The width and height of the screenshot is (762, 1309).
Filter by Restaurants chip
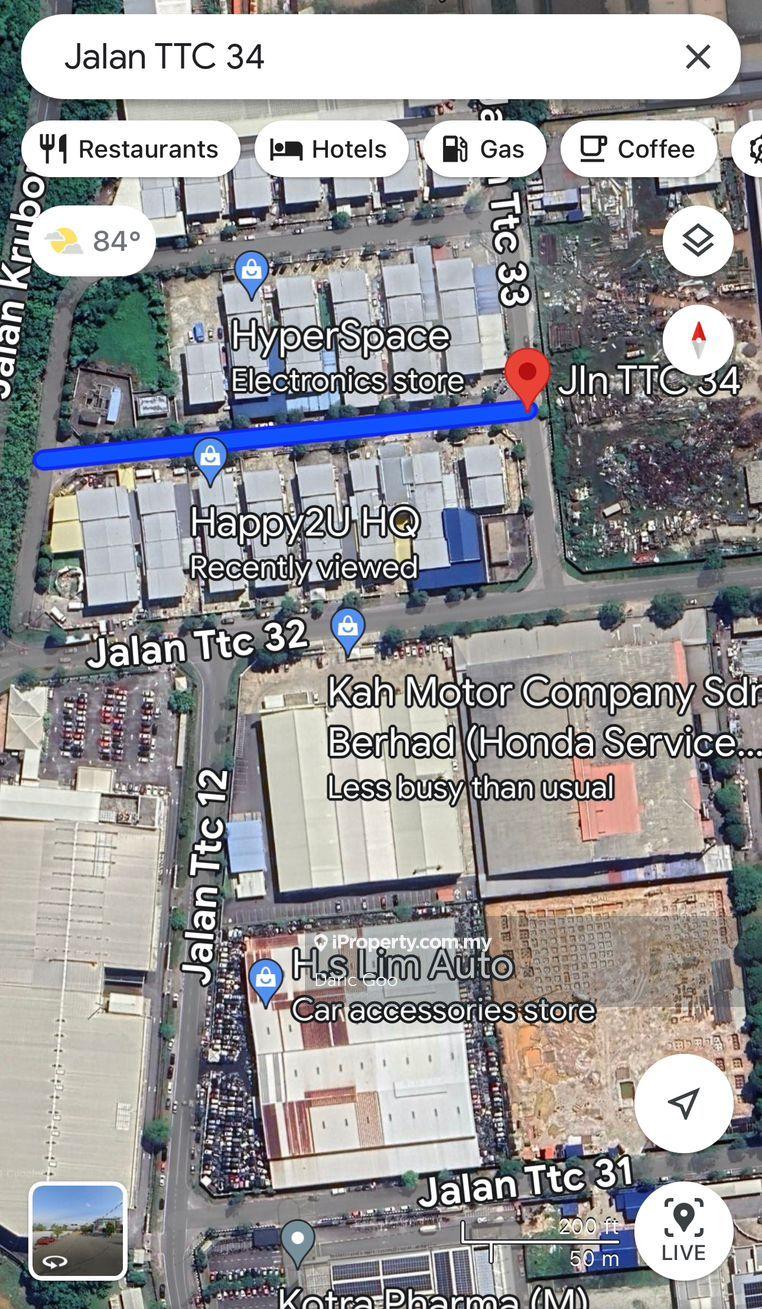(x=130, y=149)
